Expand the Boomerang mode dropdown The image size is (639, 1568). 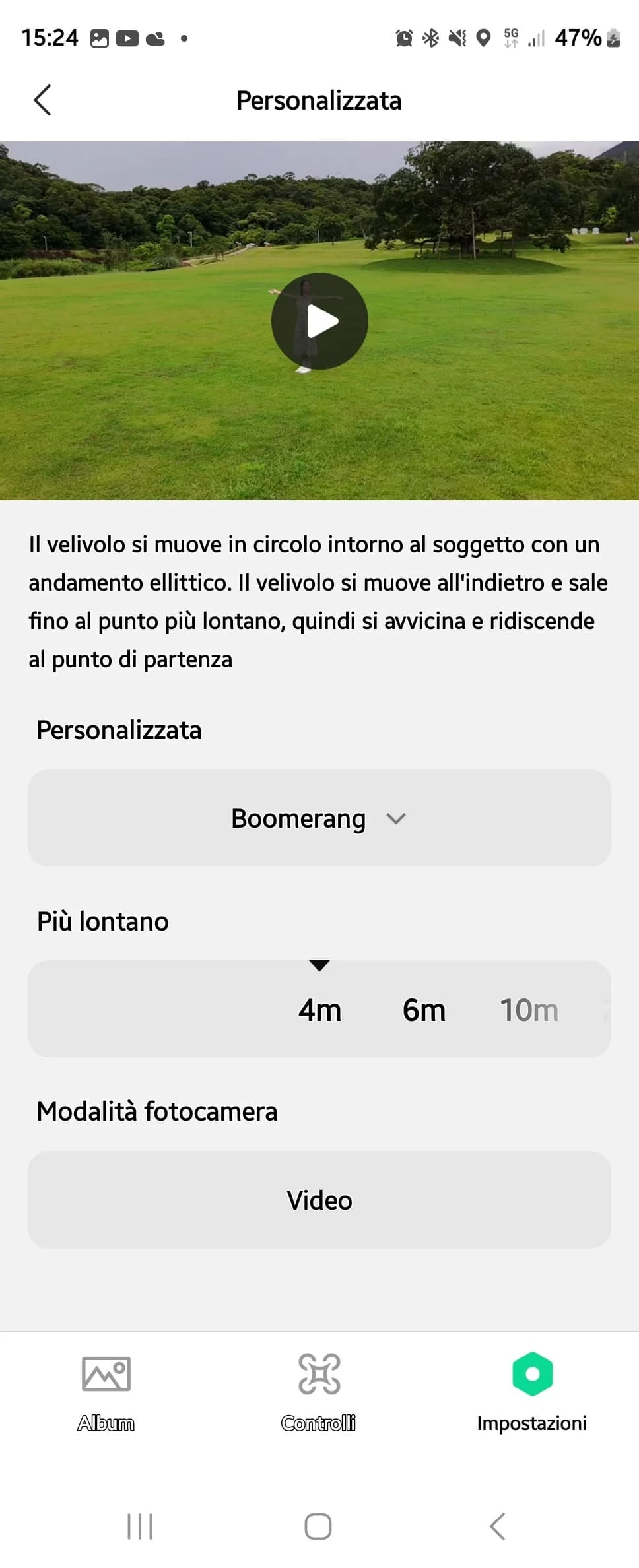click(x=319, y=818)
